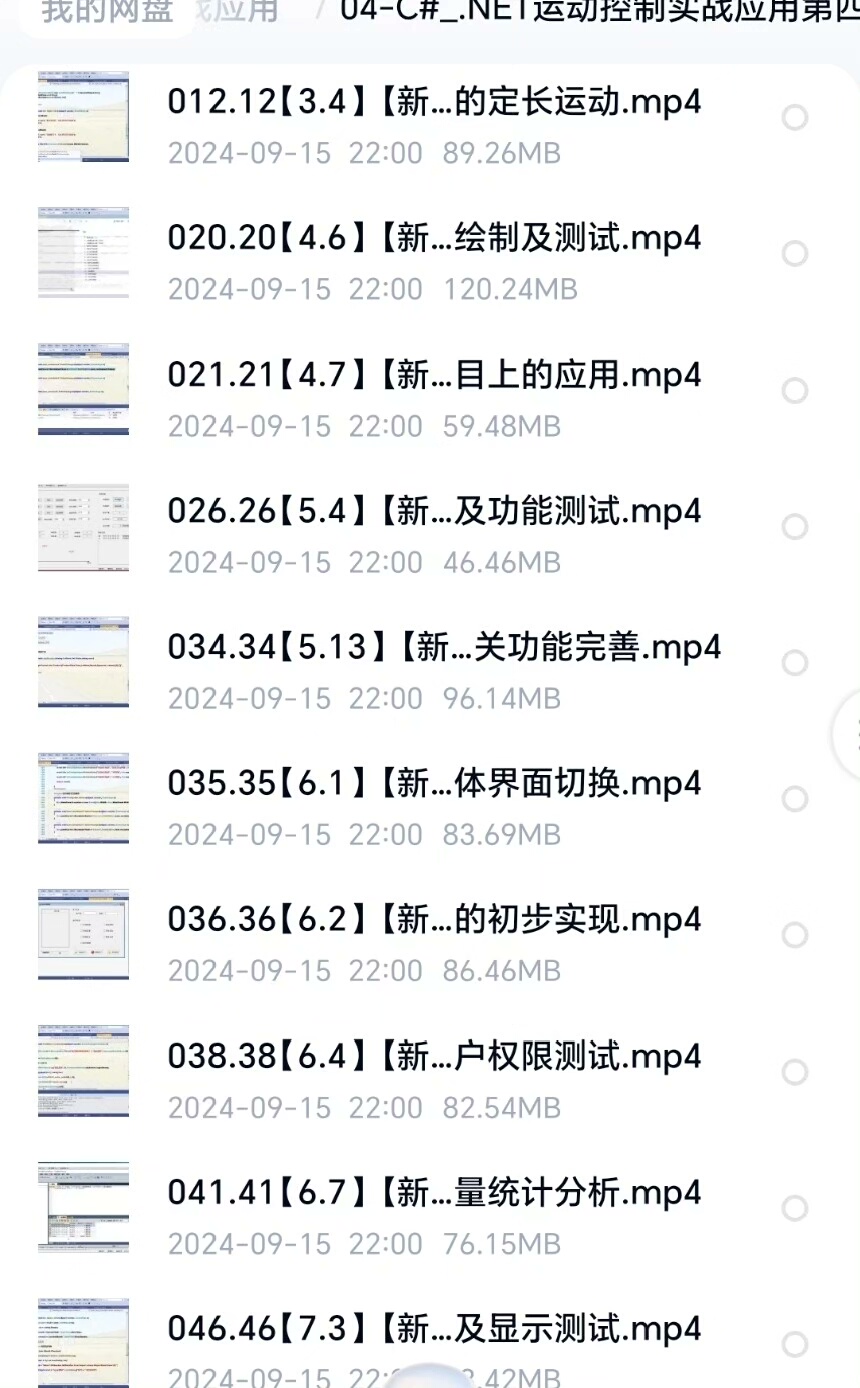The height and width of the screenshot is (1388, 860).
Task: Open video 041.41【6.7】量统计分析.mp4
Action: 434,1193
